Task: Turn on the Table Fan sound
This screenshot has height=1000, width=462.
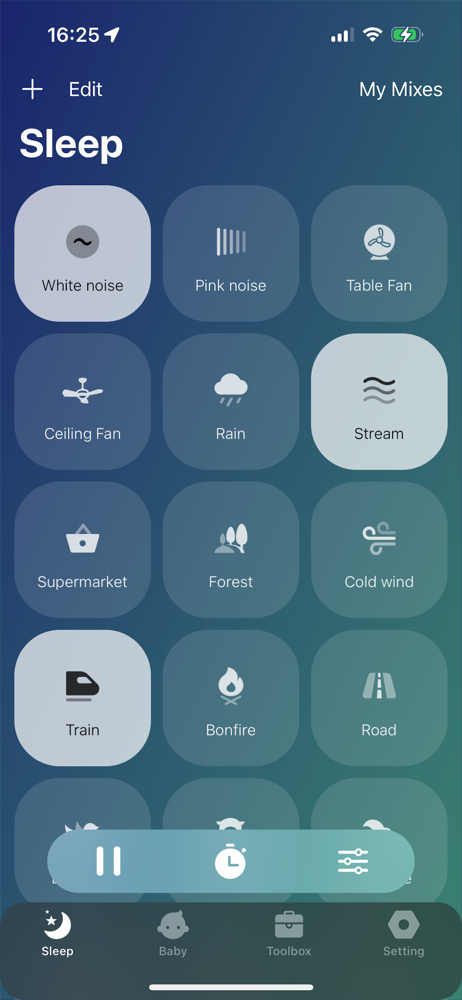Action: coord(379,253)
